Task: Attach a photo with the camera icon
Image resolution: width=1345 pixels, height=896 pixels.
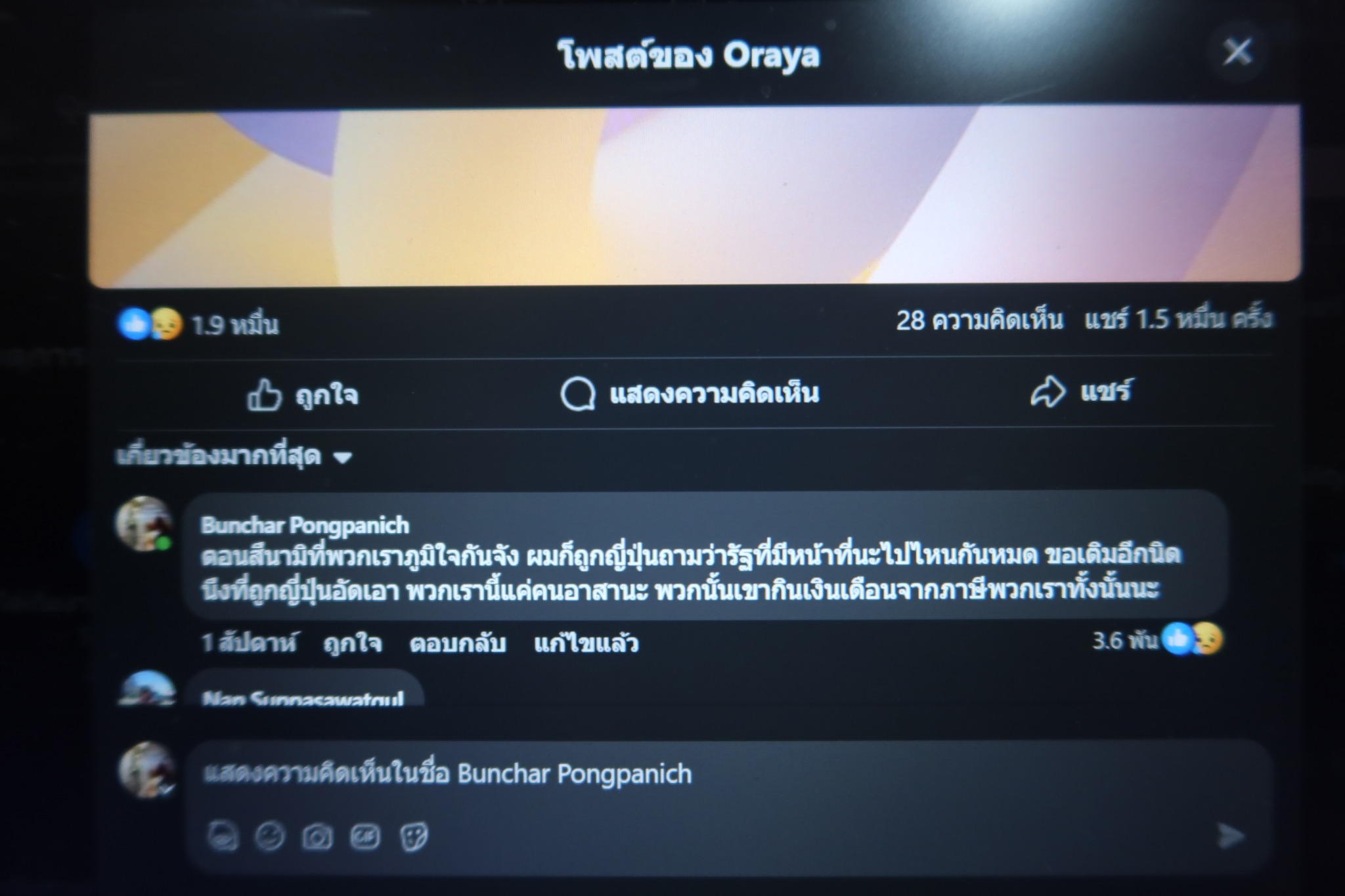Action: coord(317,836)
